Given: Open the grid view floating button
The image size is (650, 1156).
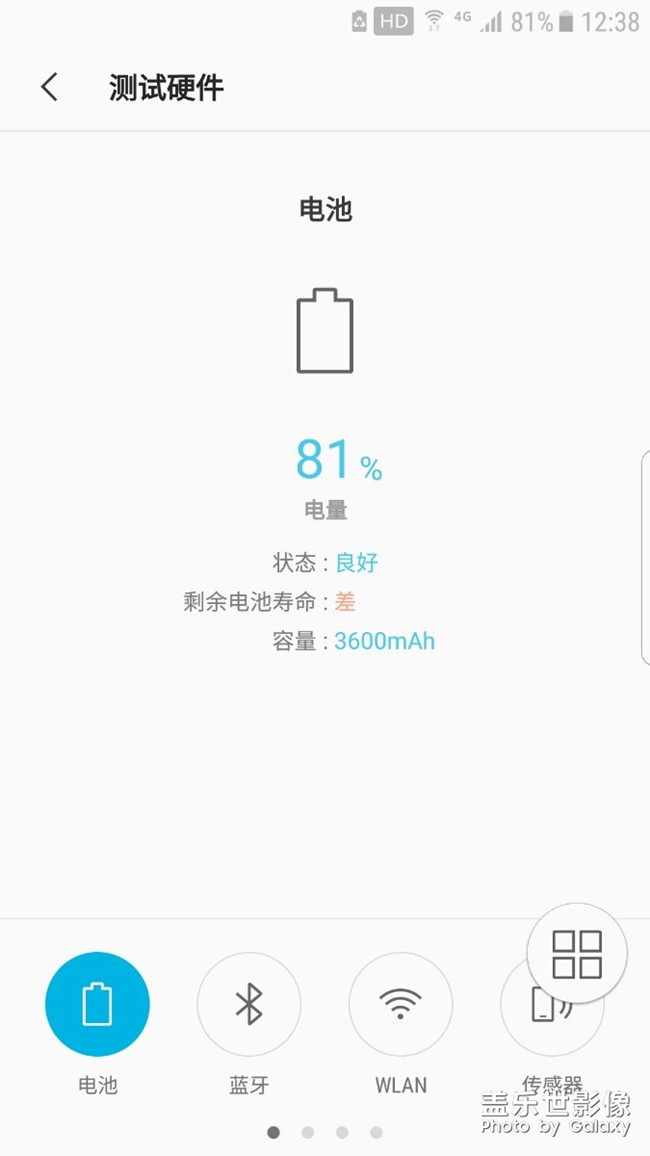Looking at the screenshot, I should pos(577,953).
